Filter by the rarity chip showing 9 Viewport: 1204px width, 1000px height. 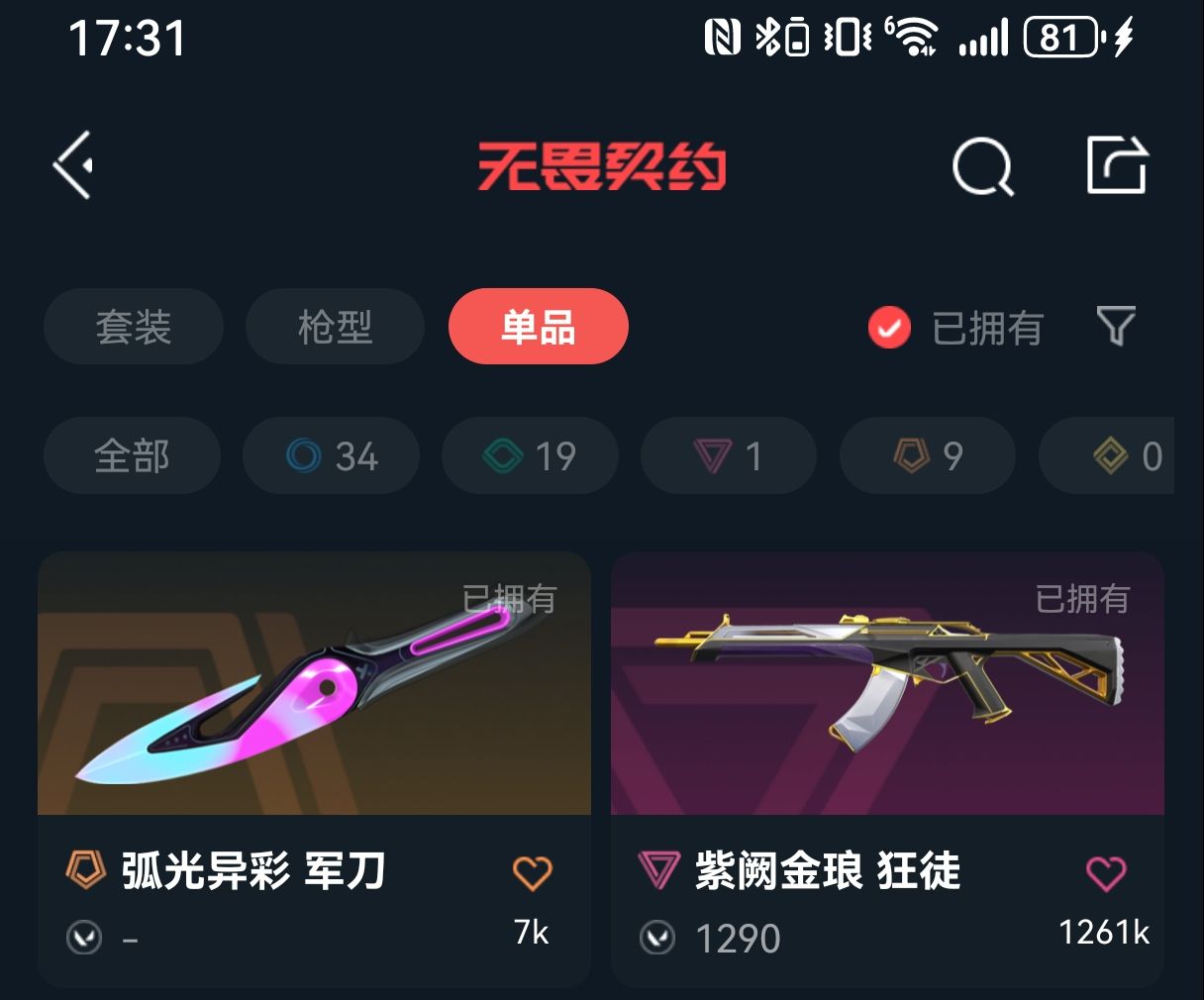pos(929,455)
